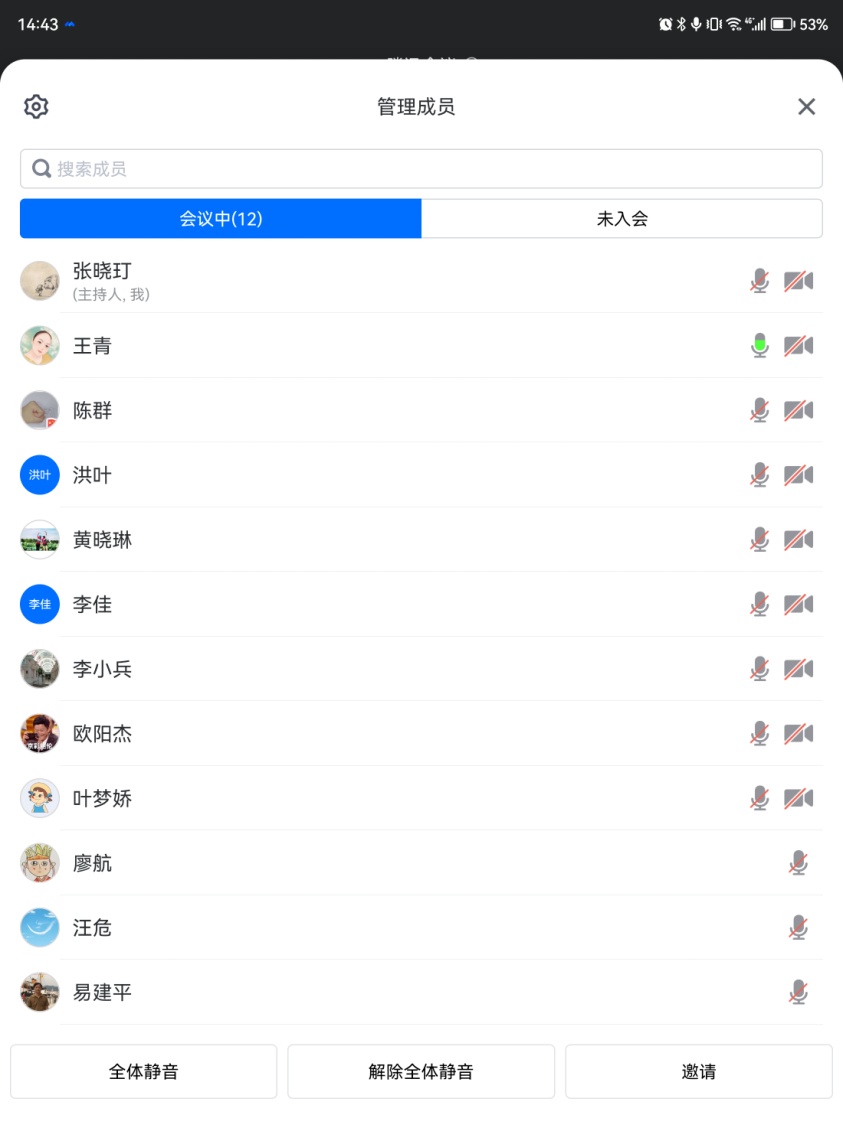Unmute microphone for 欧阳杰
The image size is (843, 1141).
coord(760,734)
